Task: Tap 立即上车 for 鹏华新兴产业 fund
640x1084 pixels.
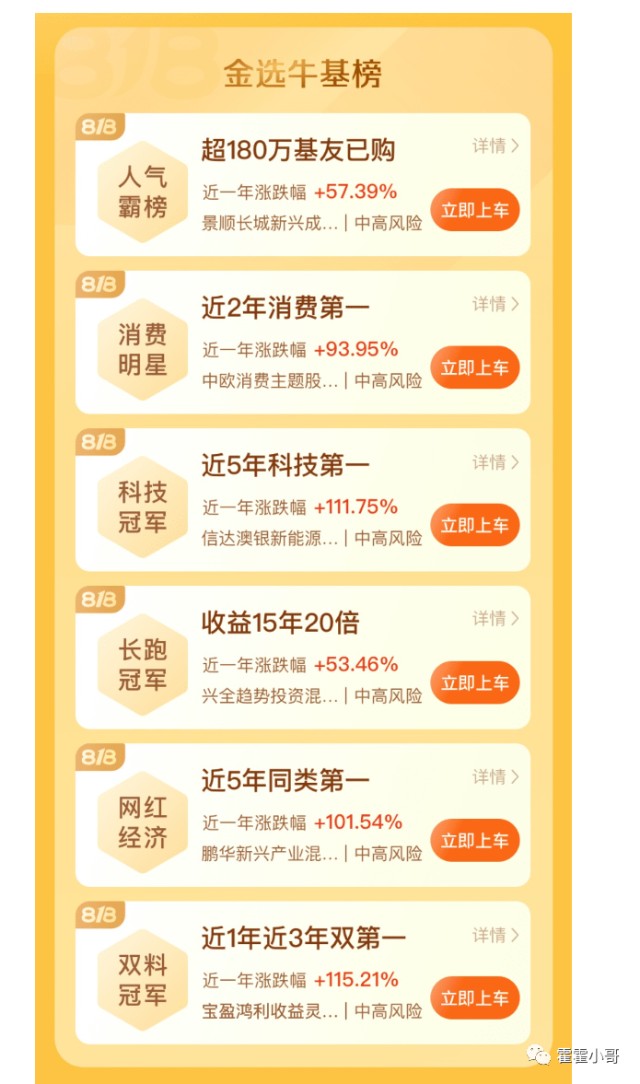Action: coord(475,840)
